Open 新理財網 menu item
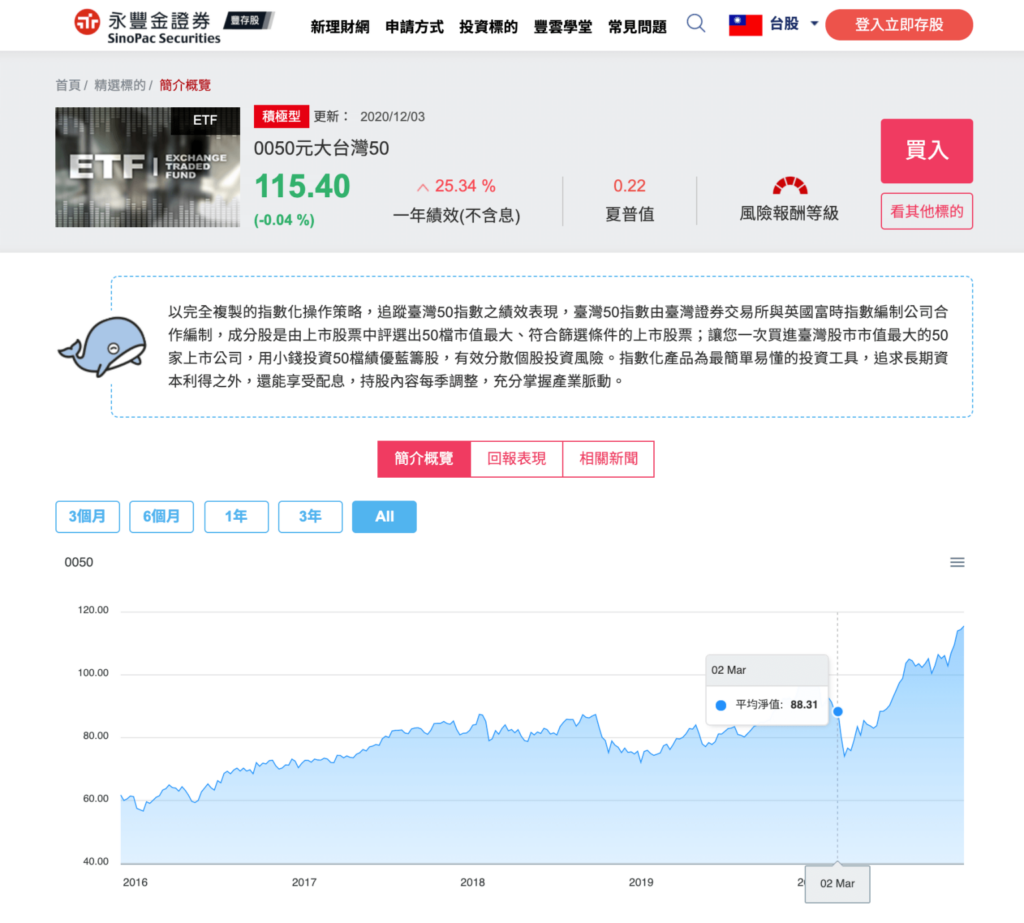Image resolution: width=1024 pixels, height=923 pixels. [x=340, y=27]
